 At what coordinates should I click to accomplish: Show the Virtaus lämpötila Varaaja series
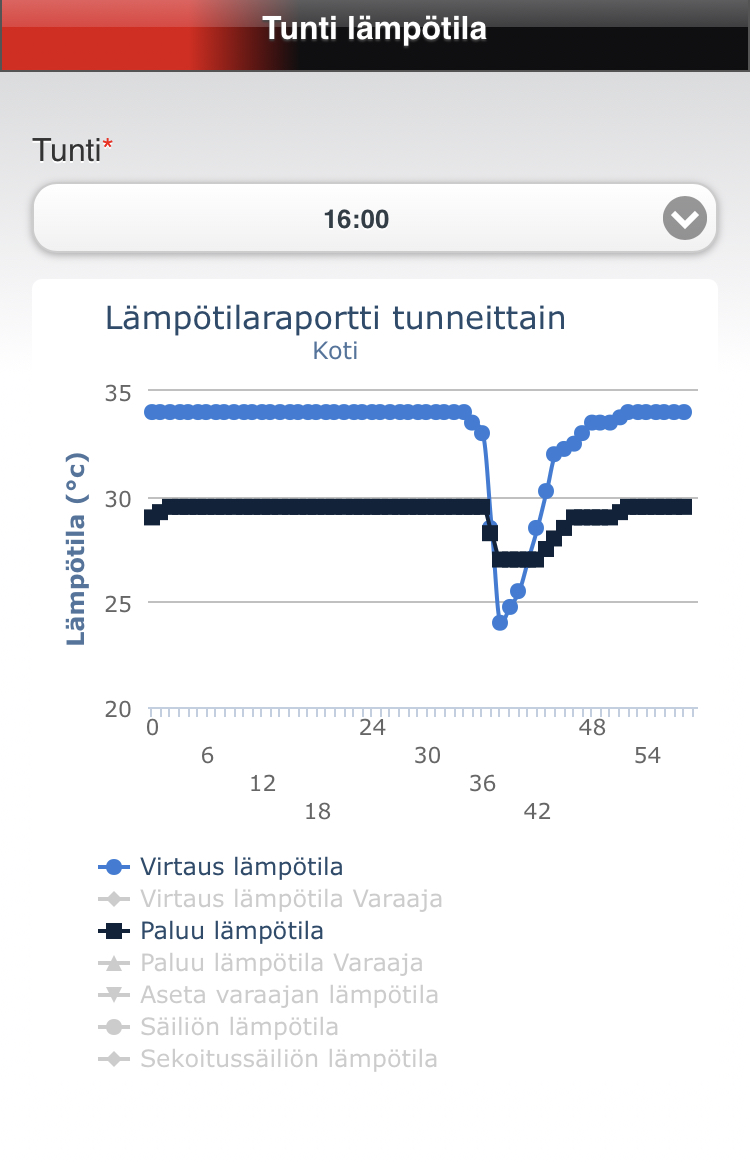pos(291,898)
